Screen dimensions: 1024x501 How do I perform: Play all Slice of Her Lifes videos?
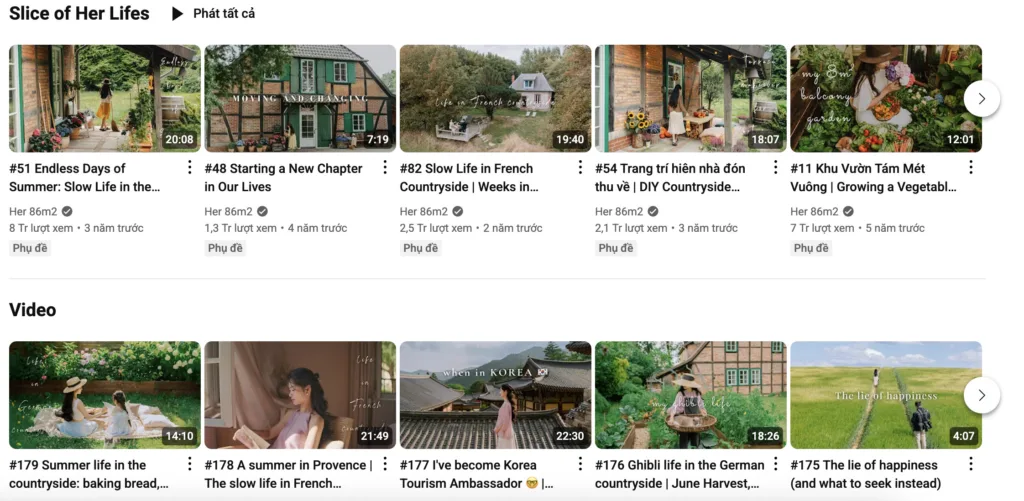213,14
